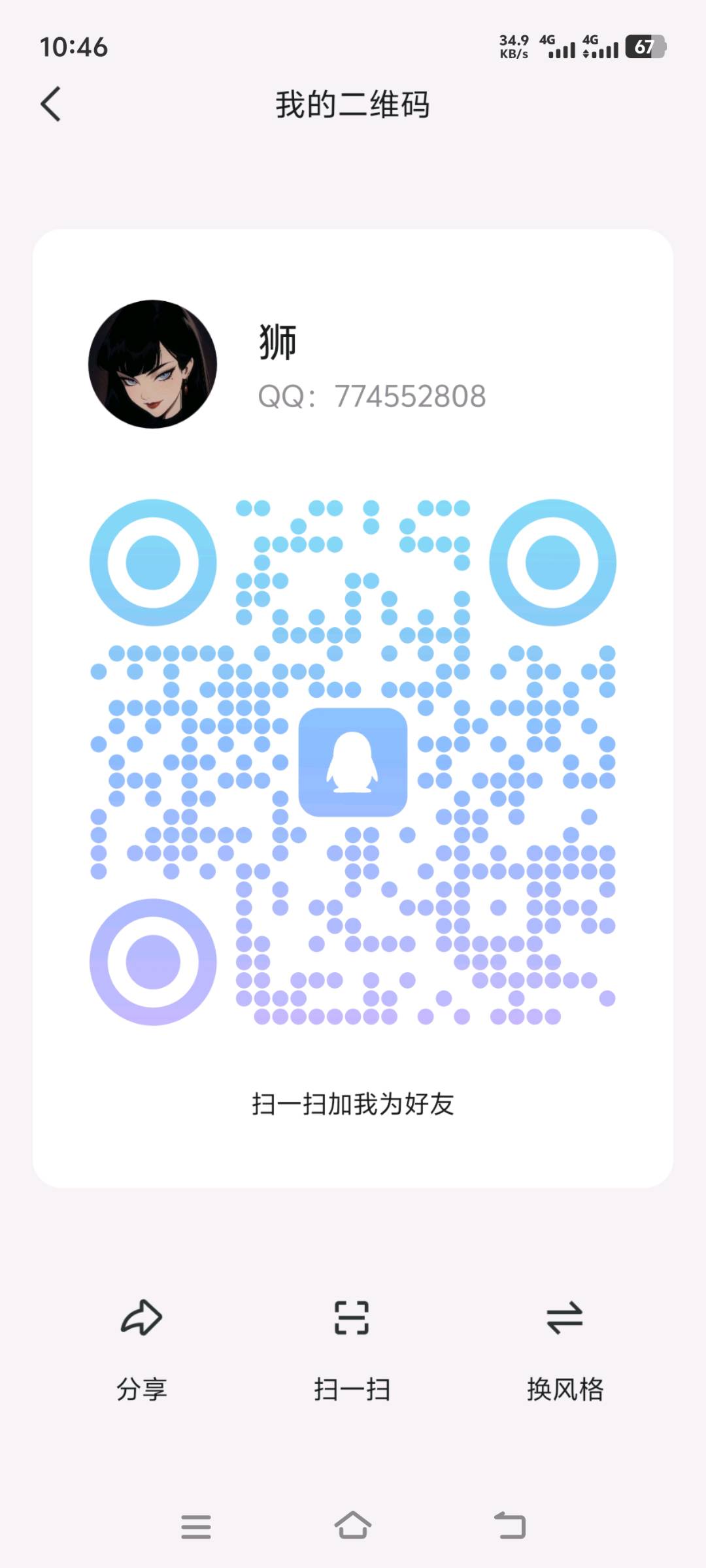
Task: Go back from the QR code page
Action: pyautogui.click(x=51, y=104)
